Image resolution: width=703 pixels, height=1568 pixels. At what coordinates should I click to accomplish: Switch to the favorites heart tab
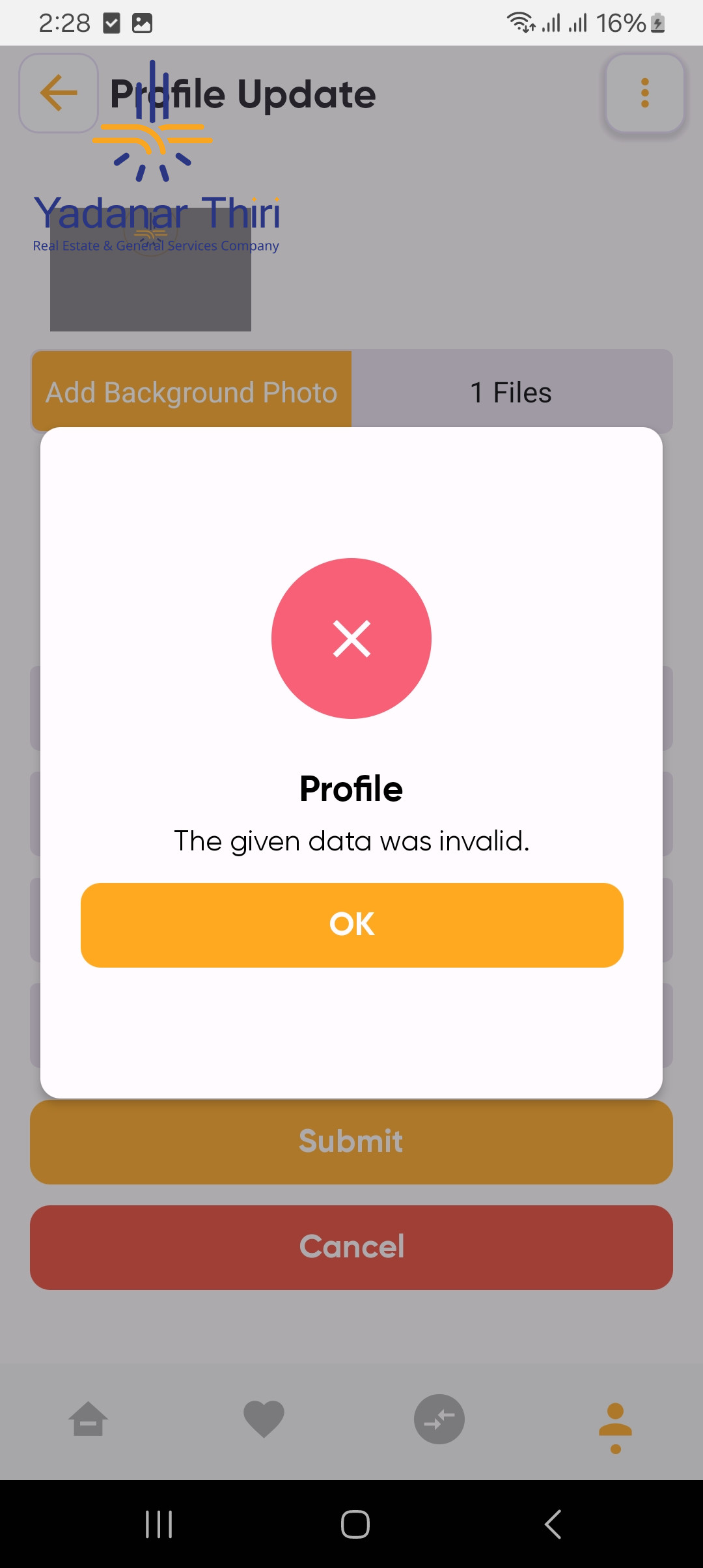click(264, 1419)
